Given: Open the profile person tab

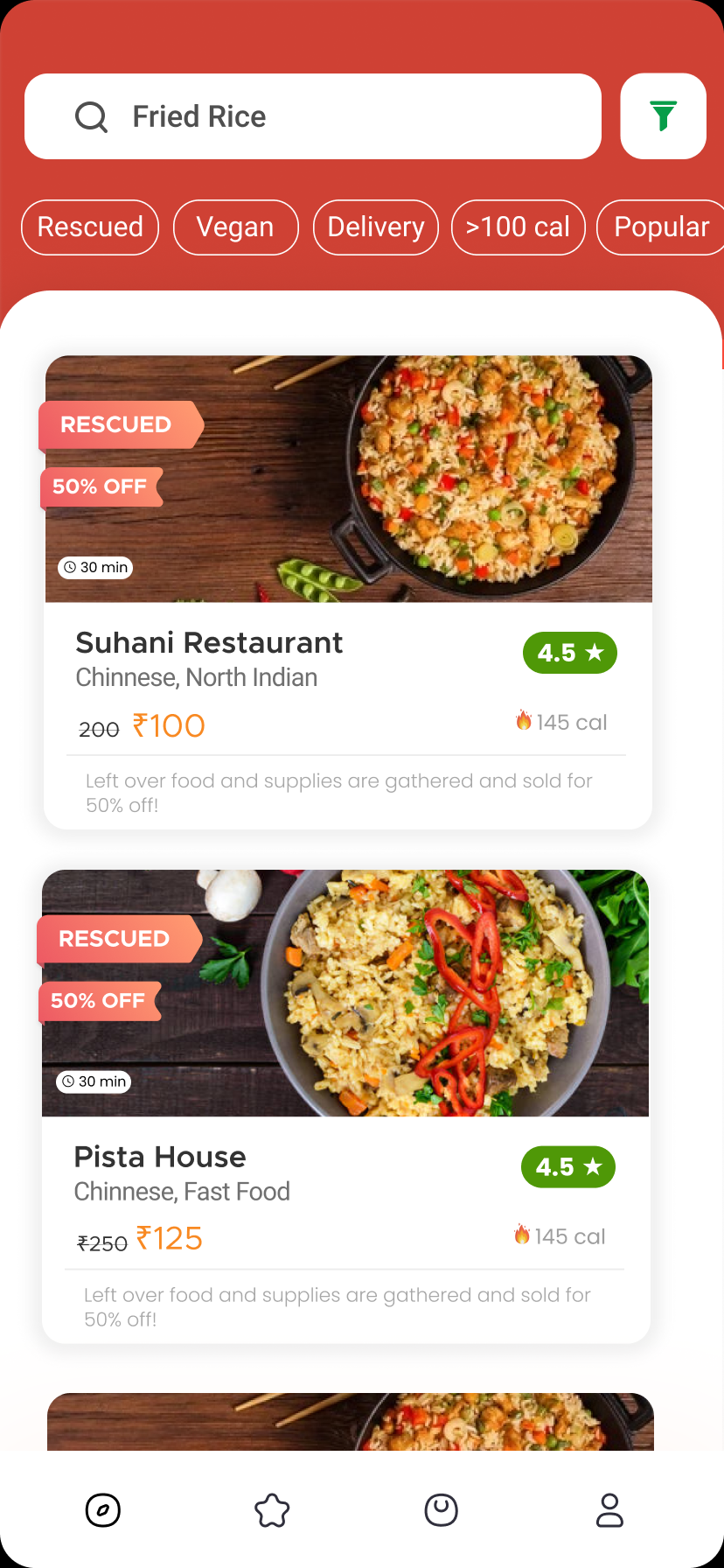Looking at the screenshot, I should click(x=609, y=1510).
